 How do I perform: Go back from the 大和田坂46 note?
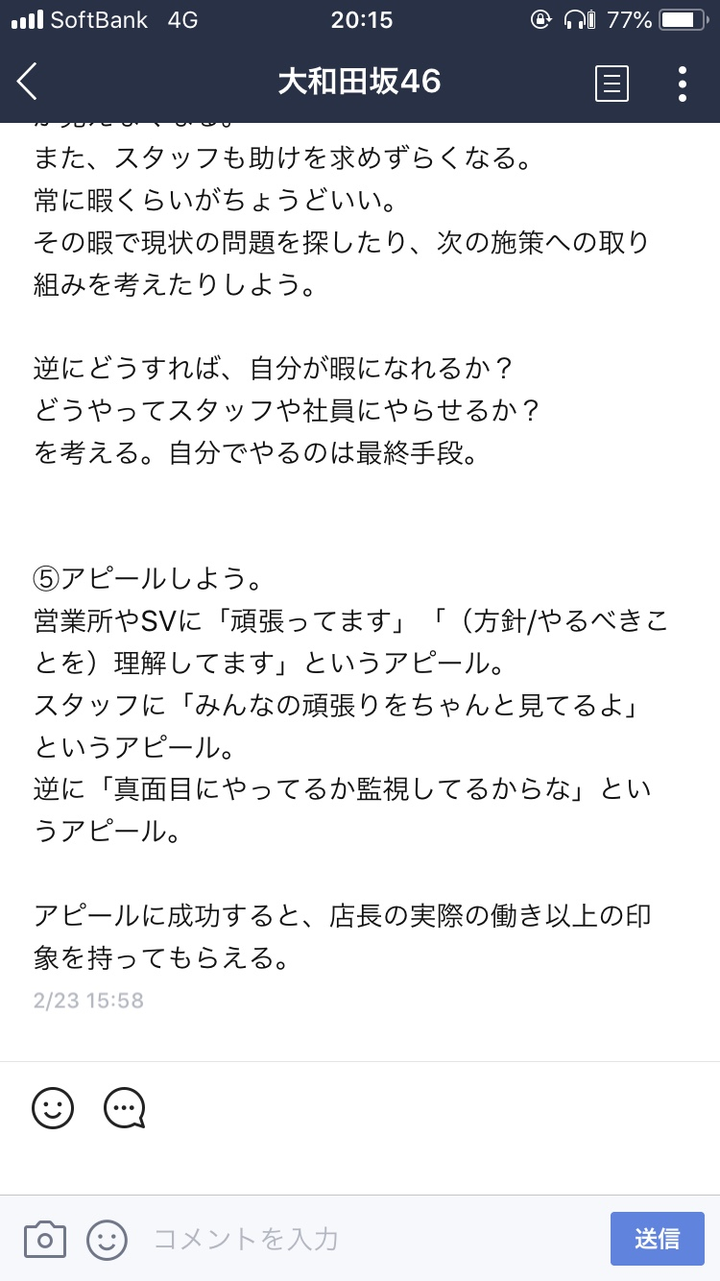pyautogui.click(x=28, y=82)
